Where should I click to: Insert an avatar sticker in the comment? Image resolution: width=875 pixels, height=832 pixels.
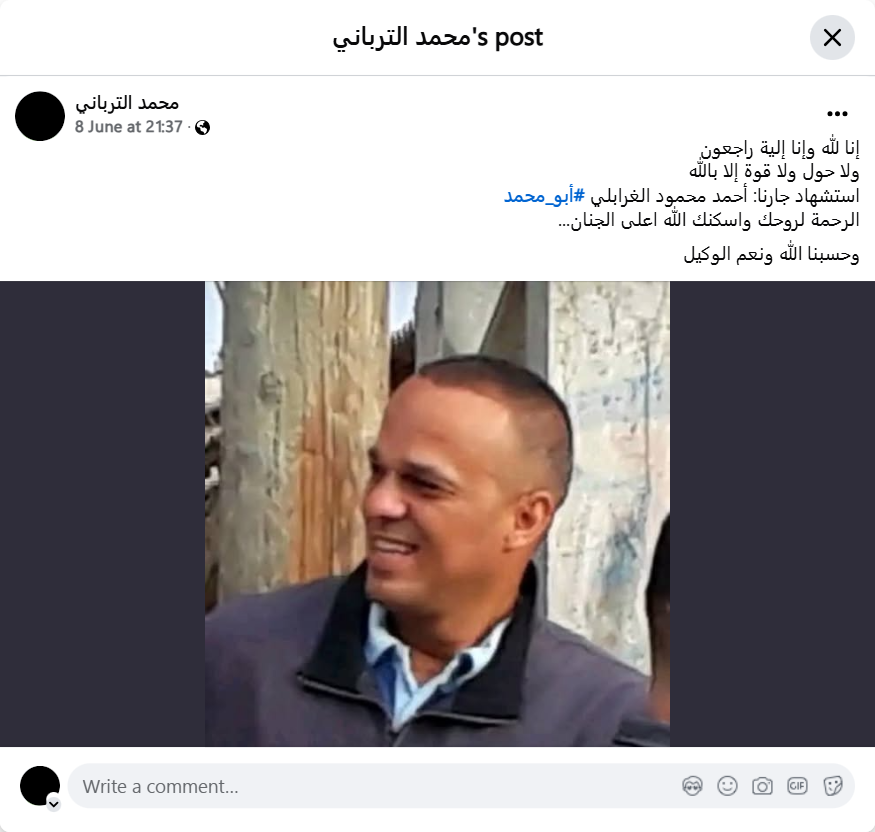[692, 786]
